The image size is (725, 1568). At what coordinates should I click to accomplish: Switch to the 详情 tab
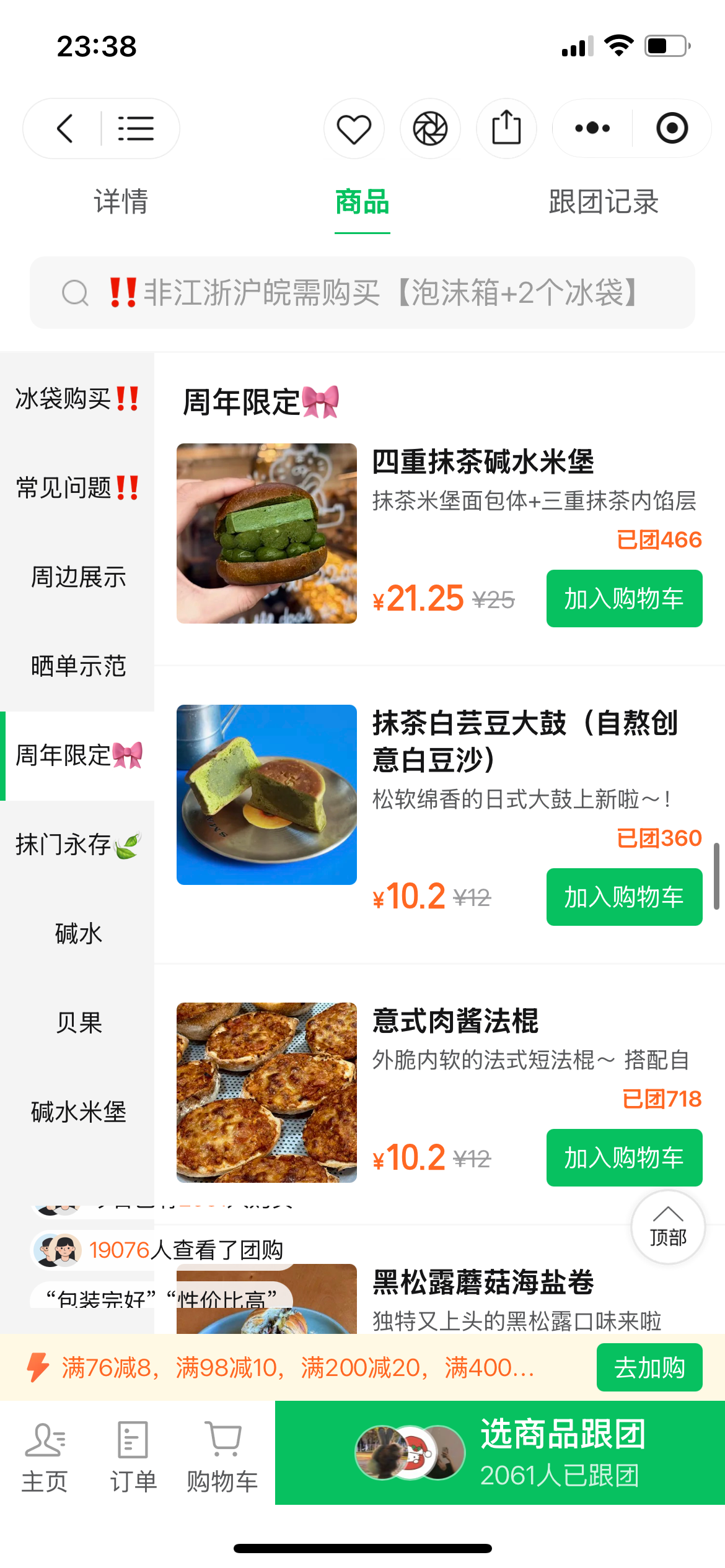click(x=121, y=202)
